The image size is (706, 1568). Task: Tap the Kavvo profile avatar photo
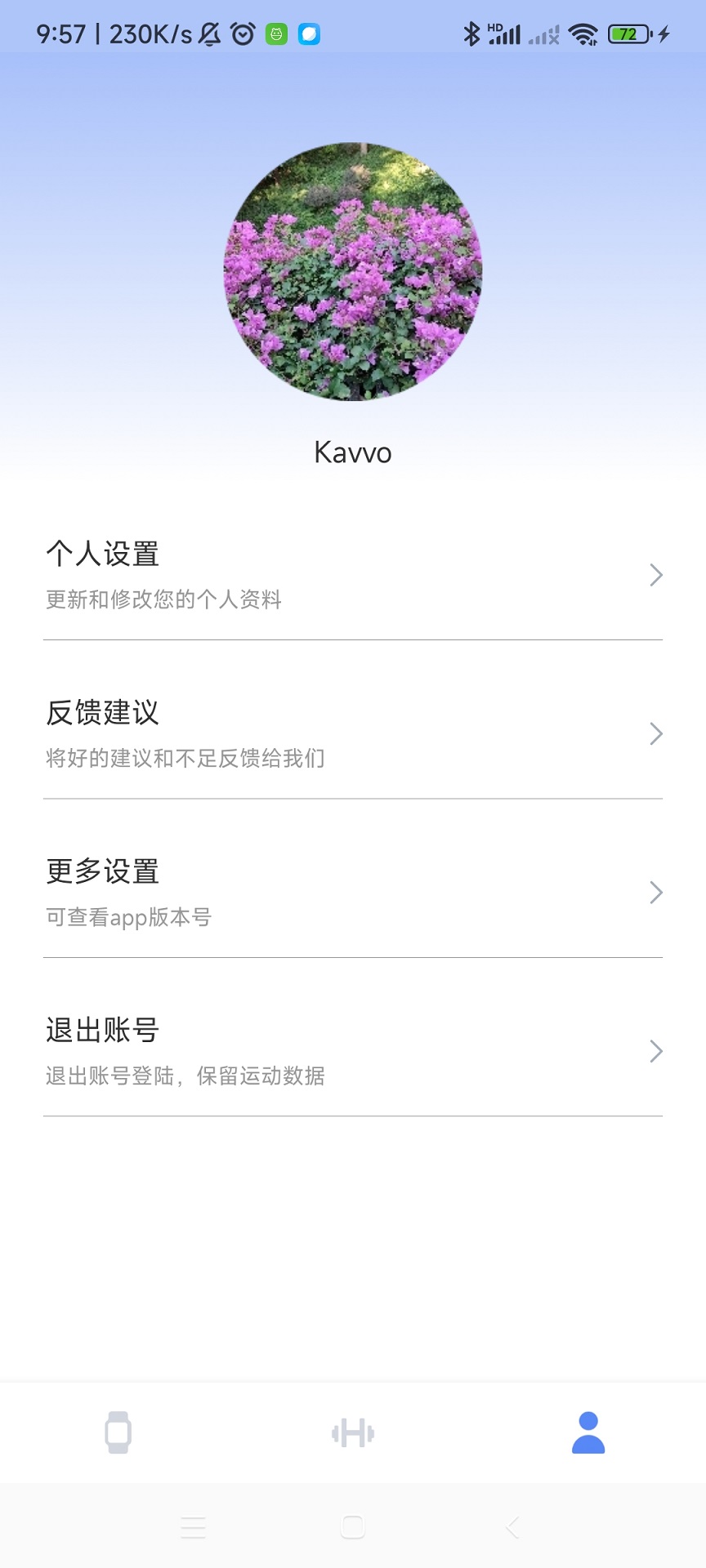click(x=352, y=273)
